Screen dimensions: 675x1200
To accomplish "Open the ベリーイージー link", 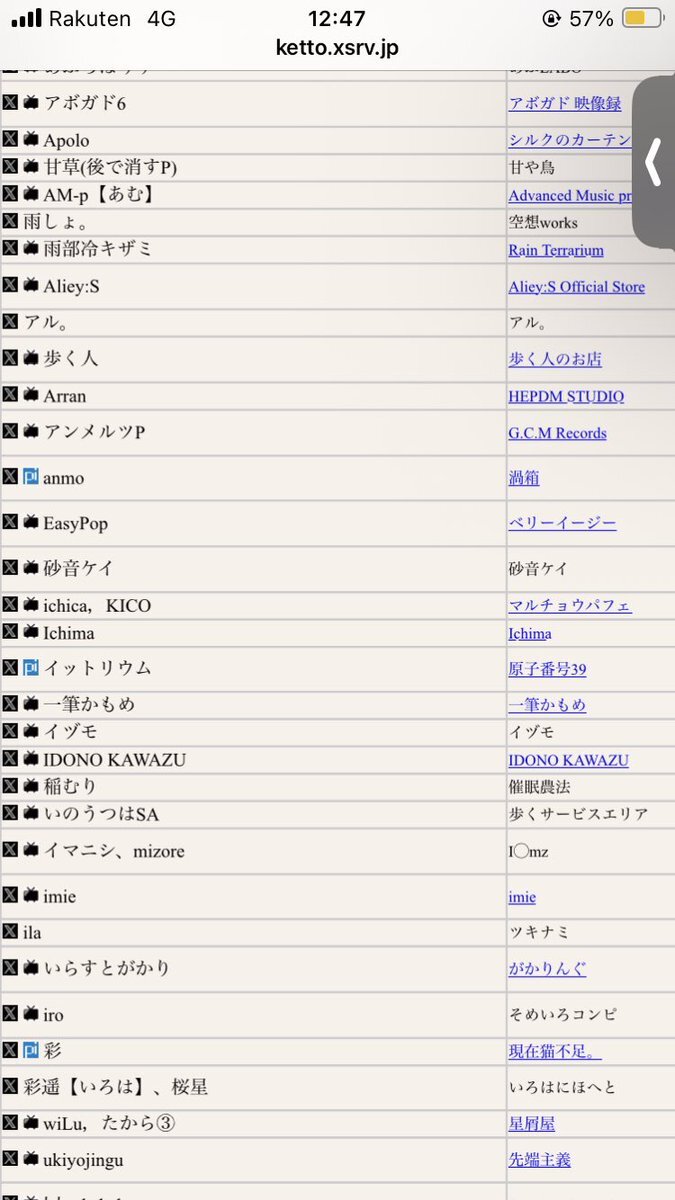I will (562, 523).
